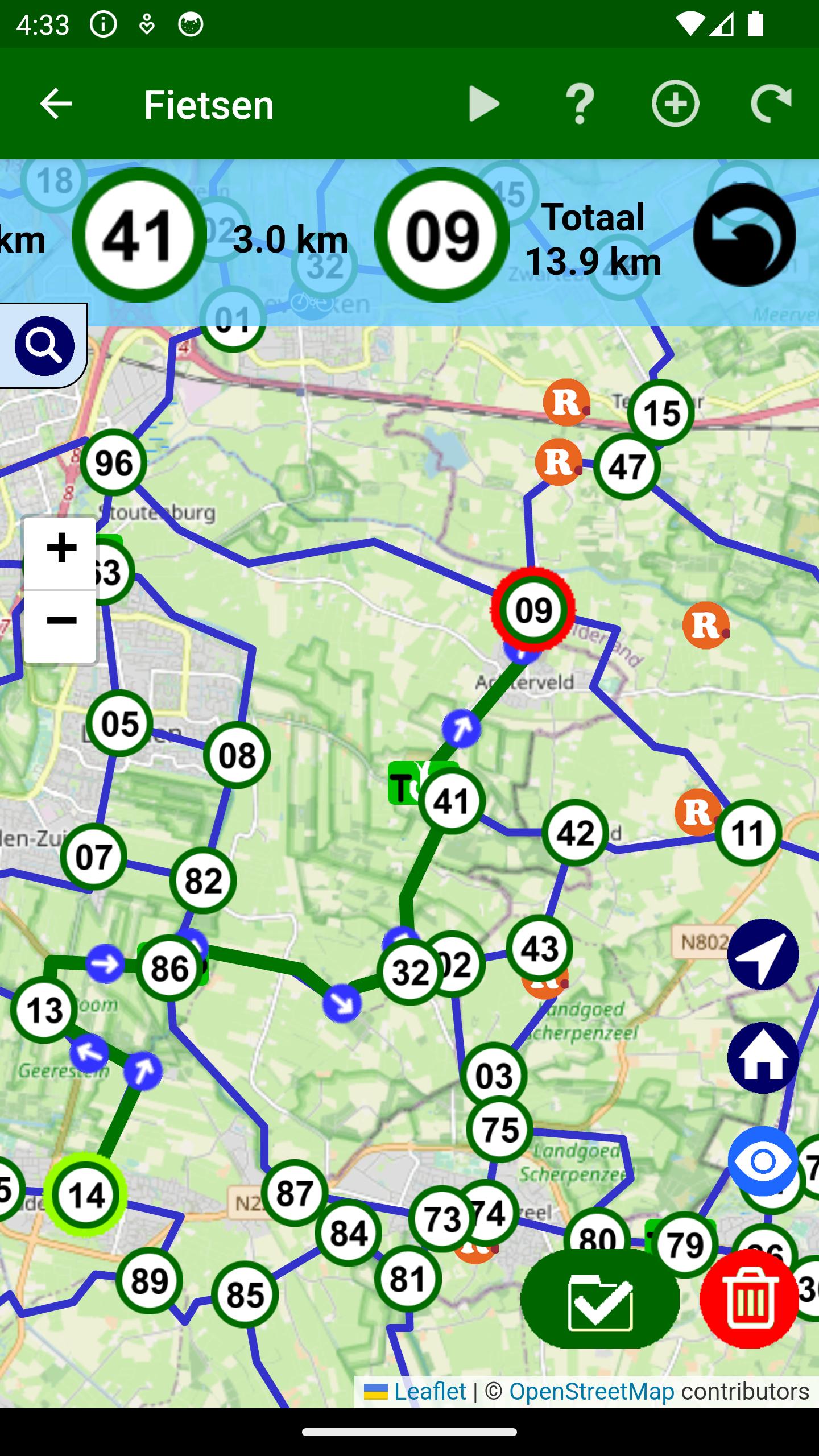This screenshot has width=819, height=1456.
Task: Select junction 42 on the map
Action: coord(575,833)
